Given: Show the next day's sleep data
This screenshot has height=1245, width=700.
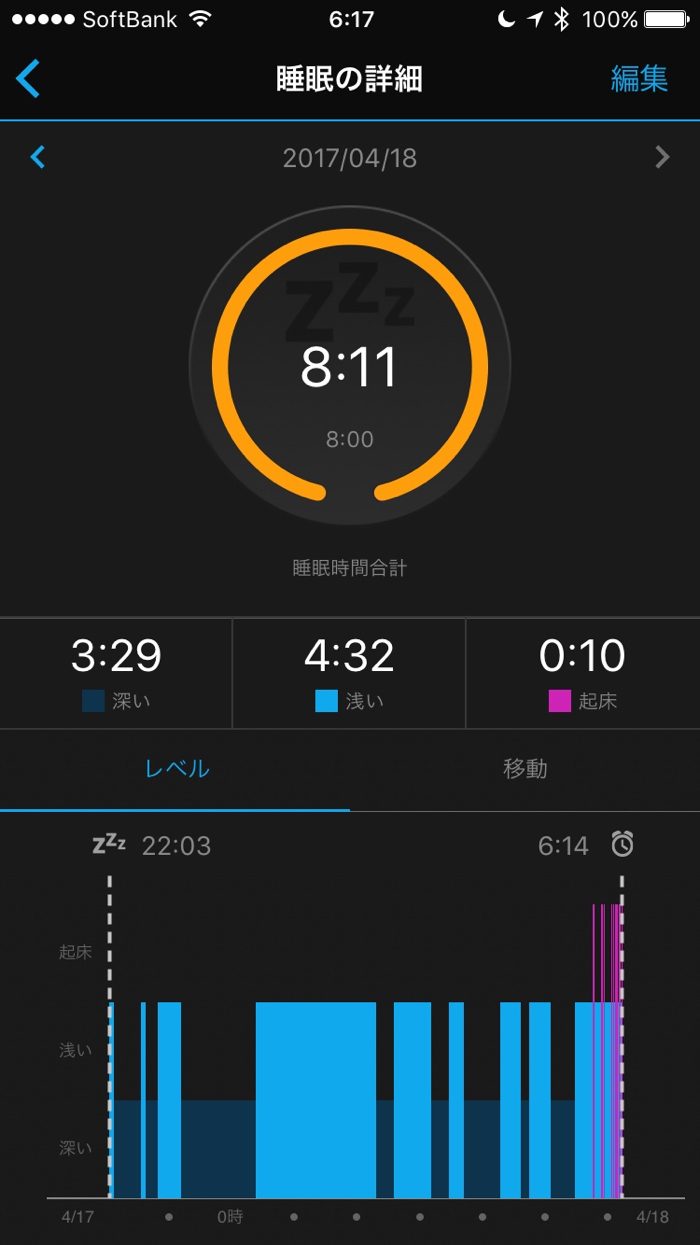Looking at the screenshot, I should coord(661,157).
